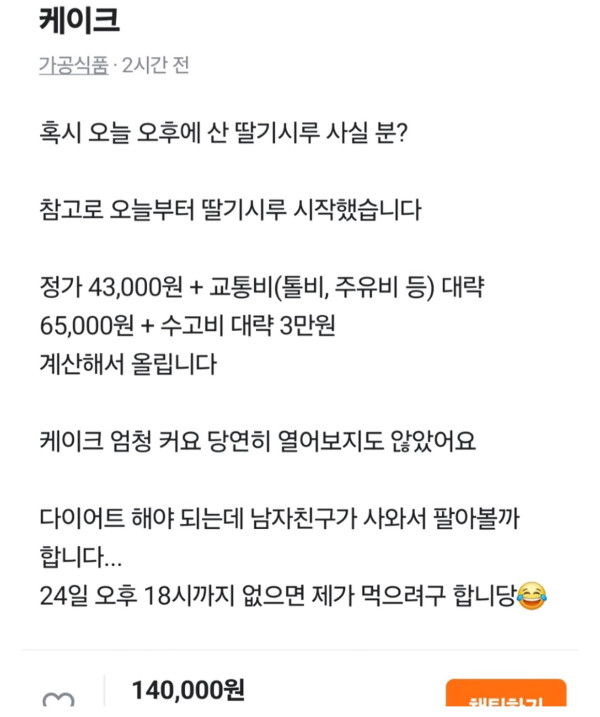Start a chat with 채팅하기 button

(505, 700)
